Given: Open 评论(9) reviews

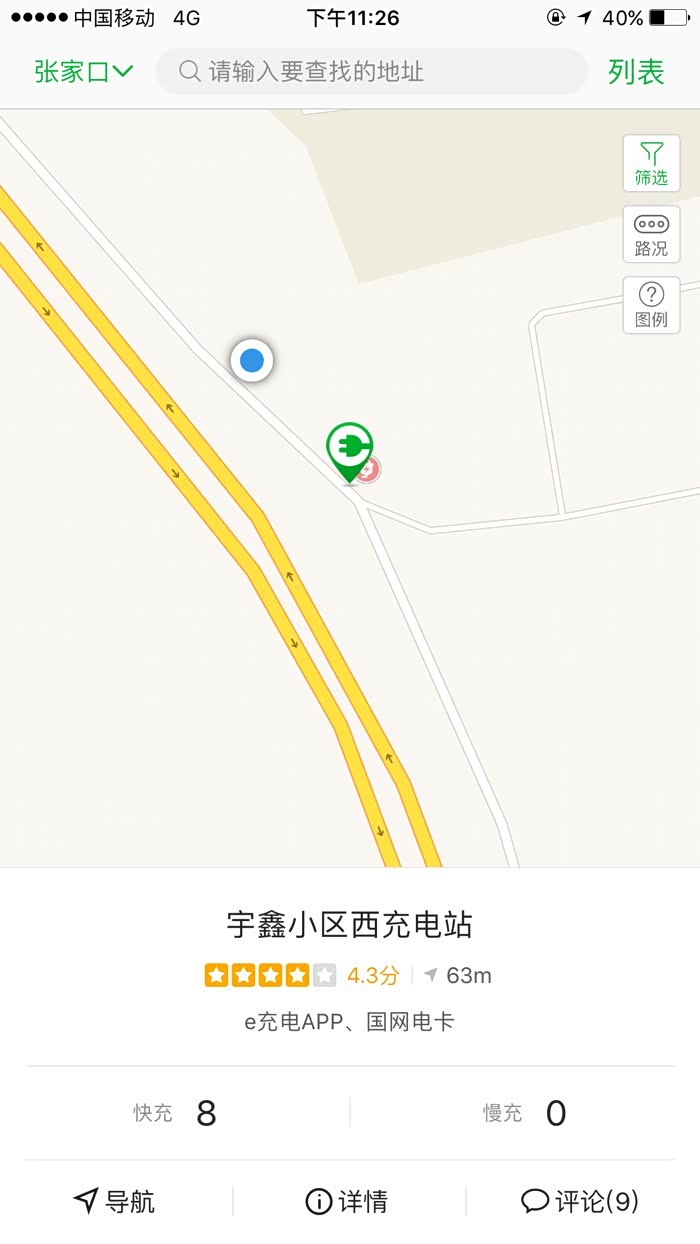Looking at the screenshot, I should [581, 1201].
